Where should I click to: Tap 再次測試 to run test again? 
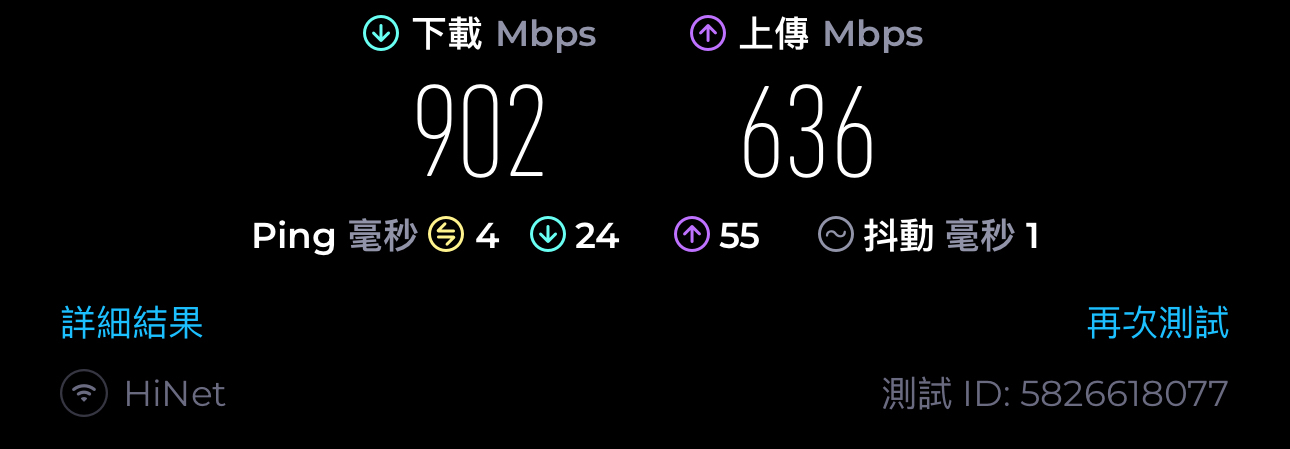click(x=1157, y=323)
